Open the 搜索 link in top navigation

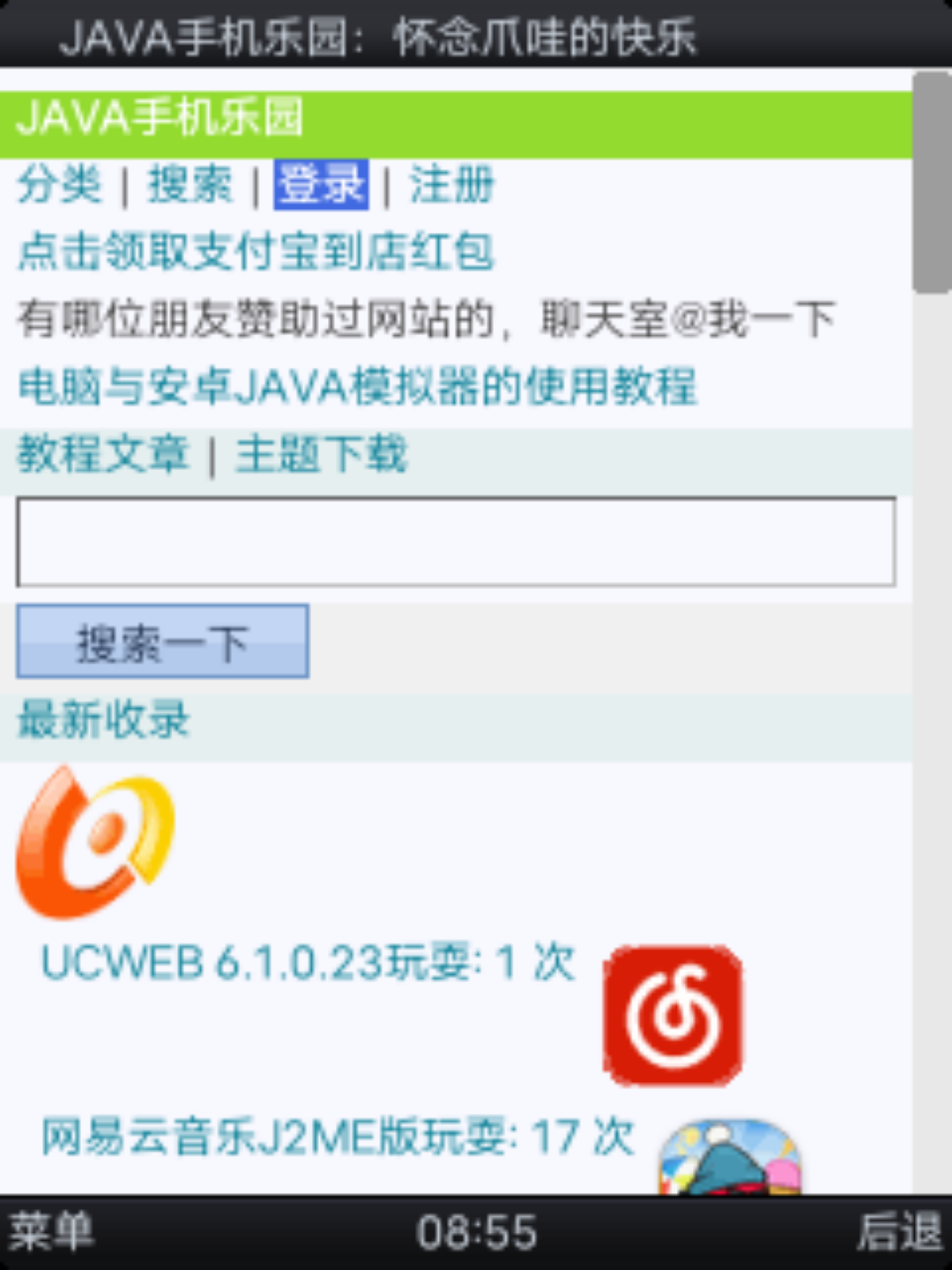coord(190,185)
